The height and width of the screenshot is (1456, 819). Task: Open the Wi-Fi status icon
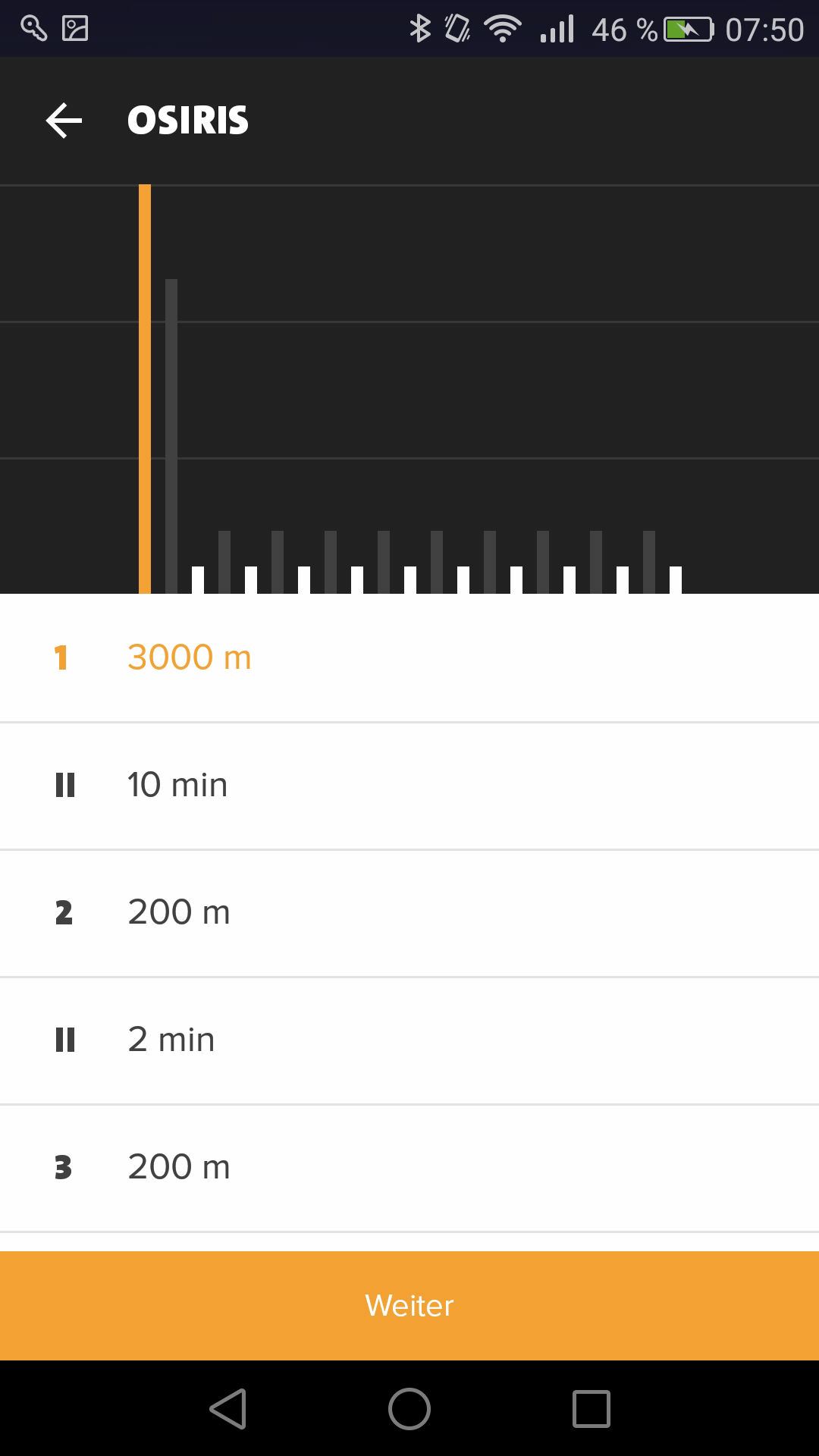pyautogui.click(x=501, y=27)
